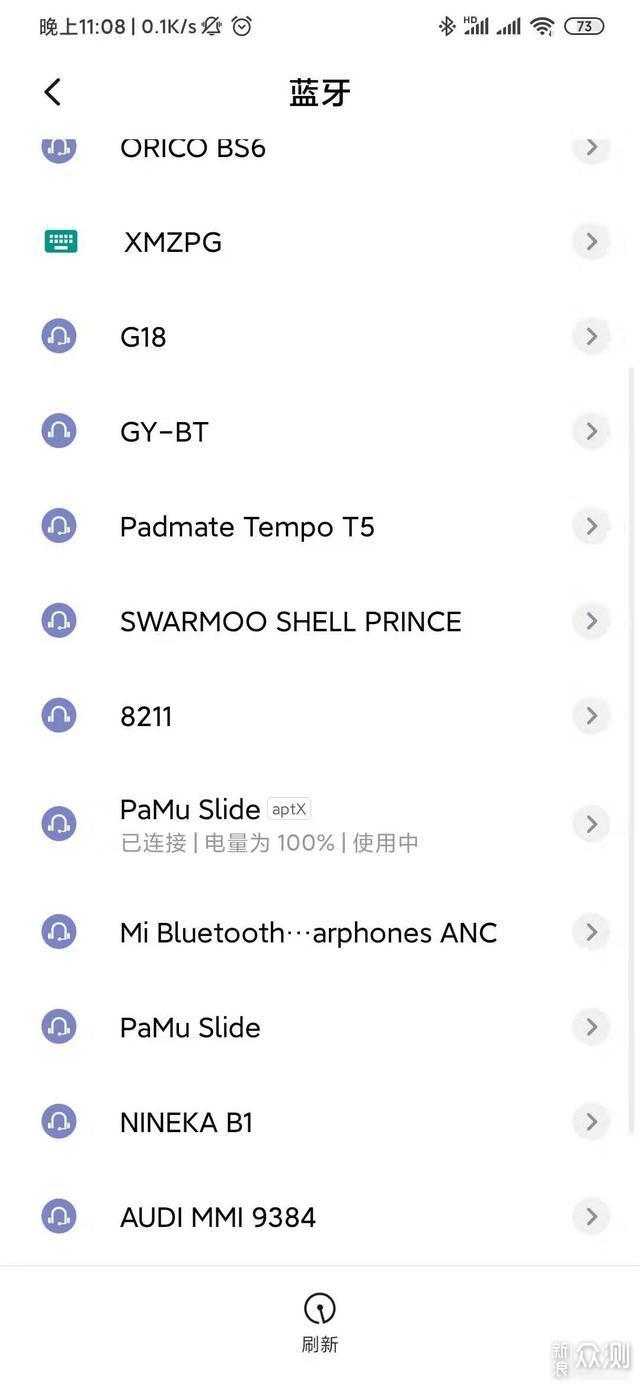Open details arrow for Padmate Tempo T5

(x=591, y=527)
